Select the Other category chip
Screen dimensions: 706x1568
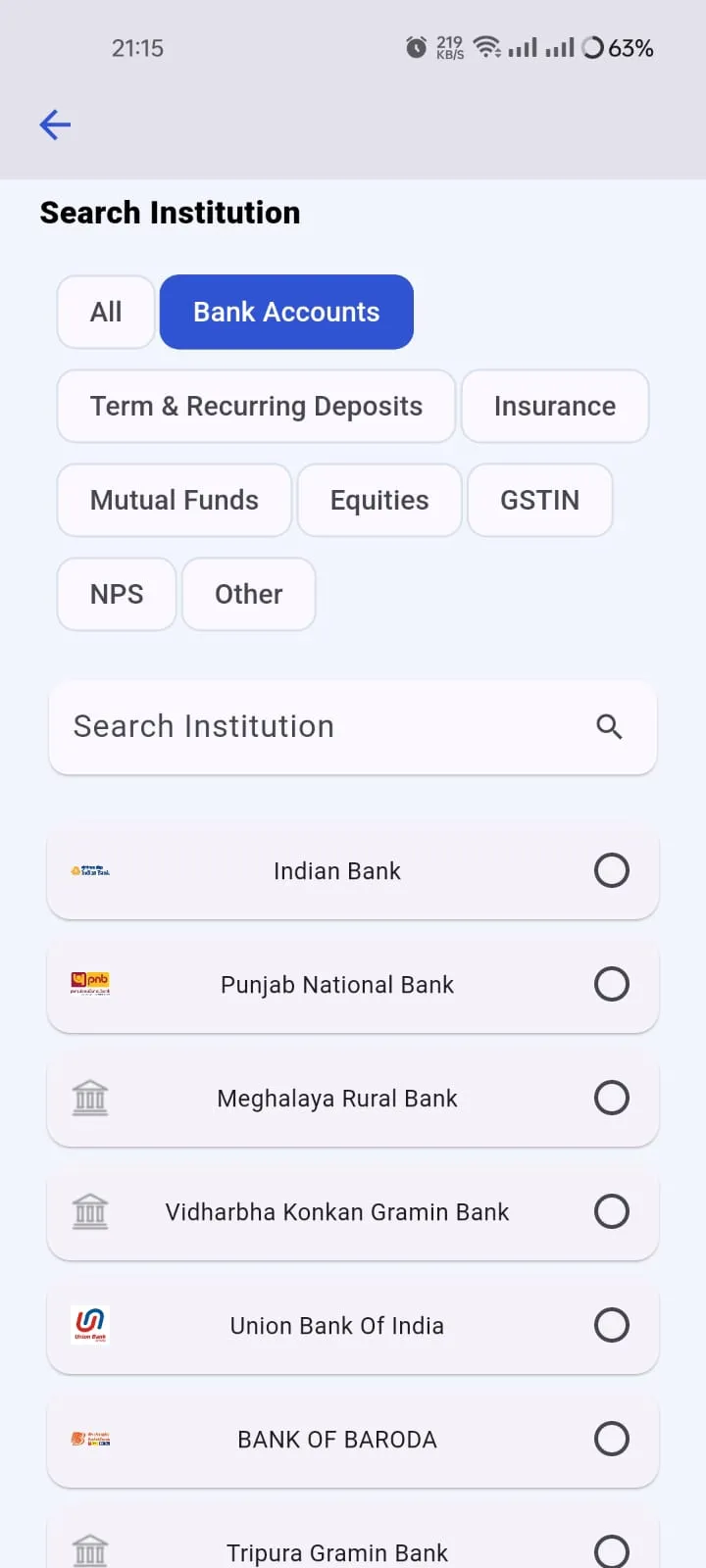[x=249, y=594]
